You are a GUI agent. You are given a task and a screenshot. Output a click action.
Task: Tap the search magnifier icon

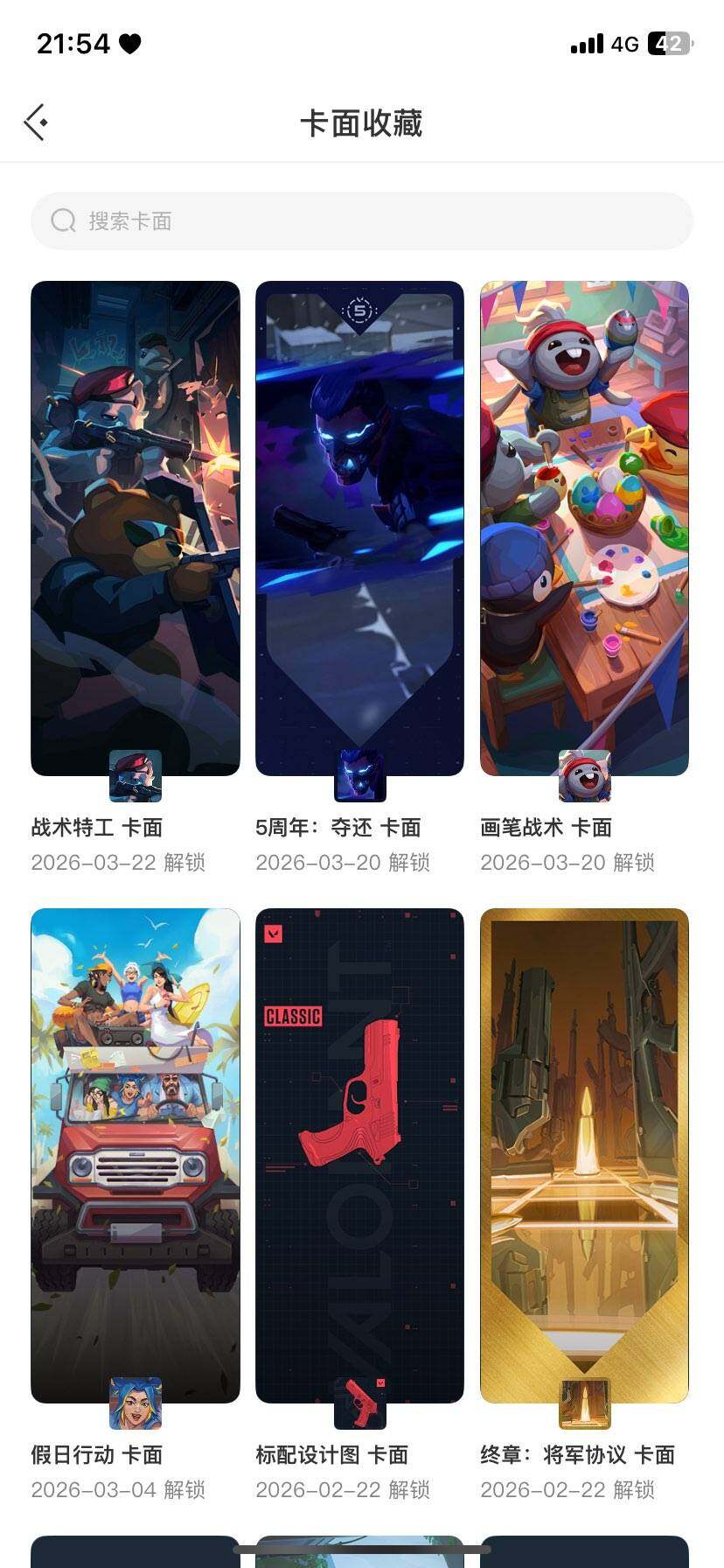click(62, 220)
